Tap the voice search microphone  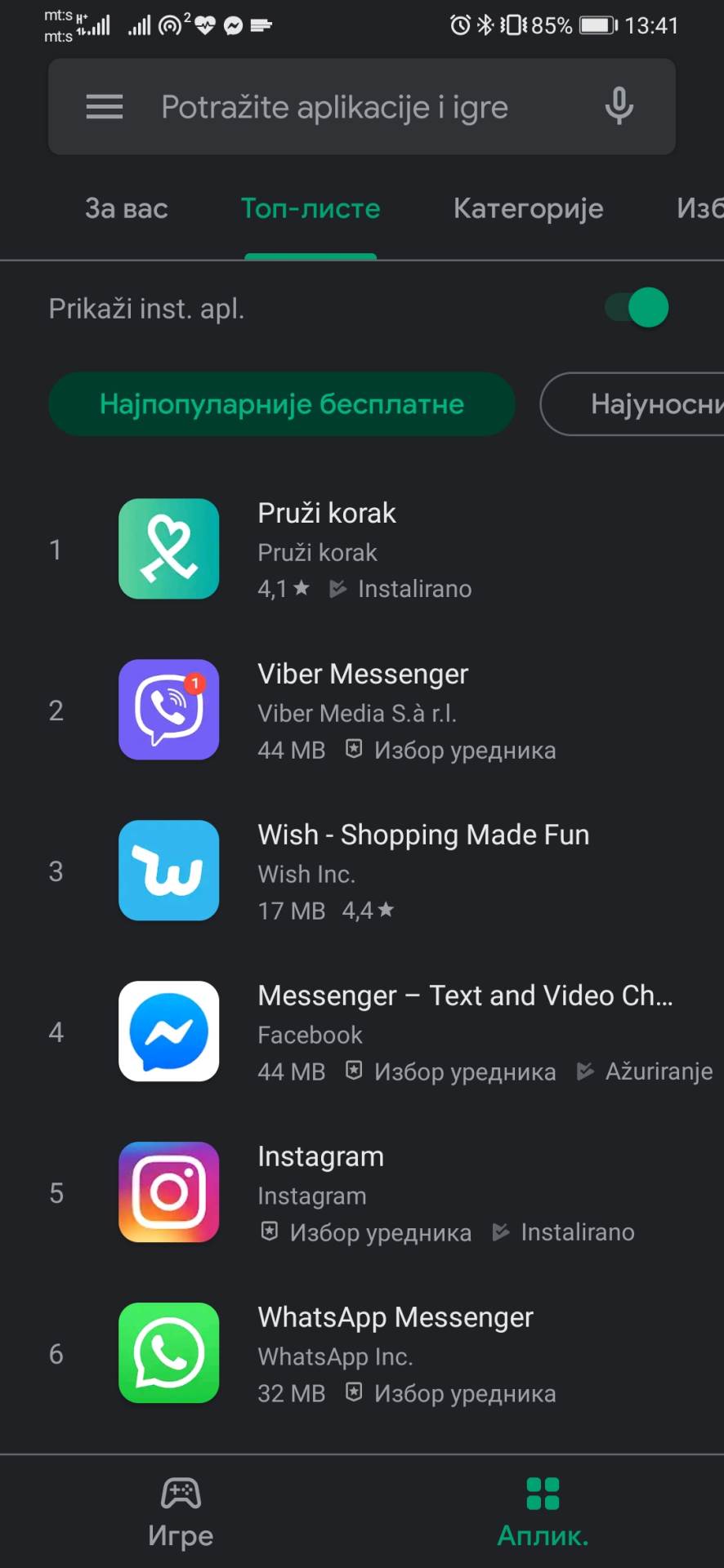click(619, 106)
